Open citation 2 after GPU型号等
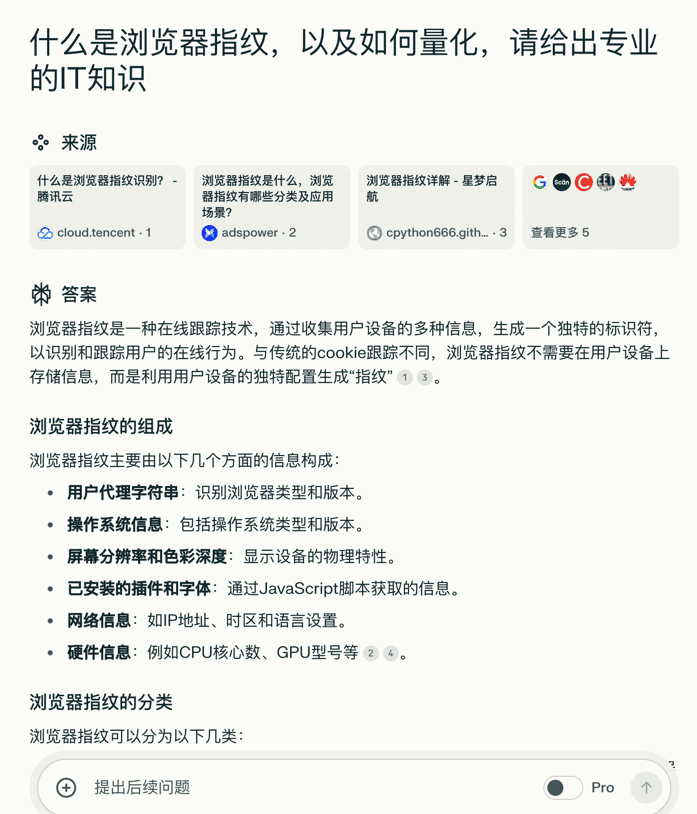The image size is (697, 814). pos(371,653)
